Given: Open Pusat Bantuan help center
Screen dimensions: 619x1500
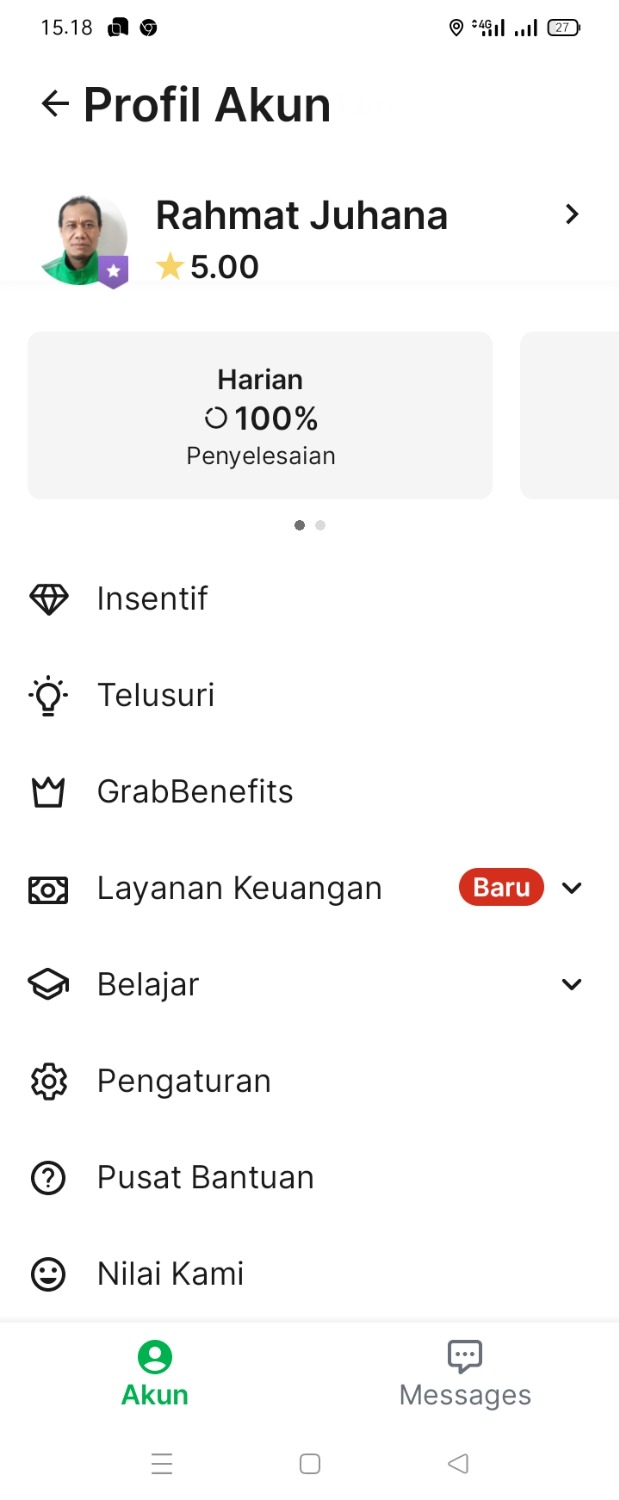Looking at the screenshot, I should [205, 1178].
